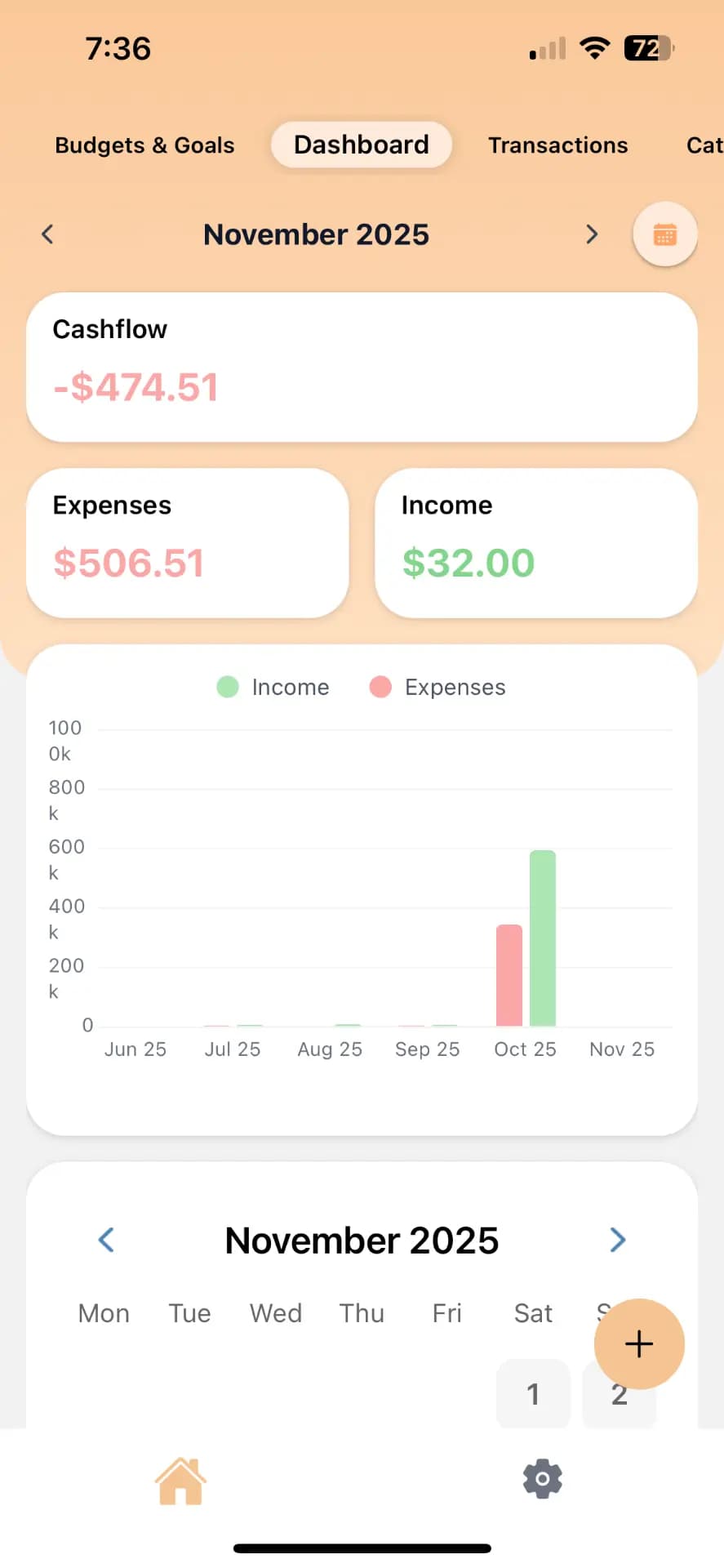Tap the left chevron above the calendar
This screenshot has width=724, height=1568.
(105, 1240)
